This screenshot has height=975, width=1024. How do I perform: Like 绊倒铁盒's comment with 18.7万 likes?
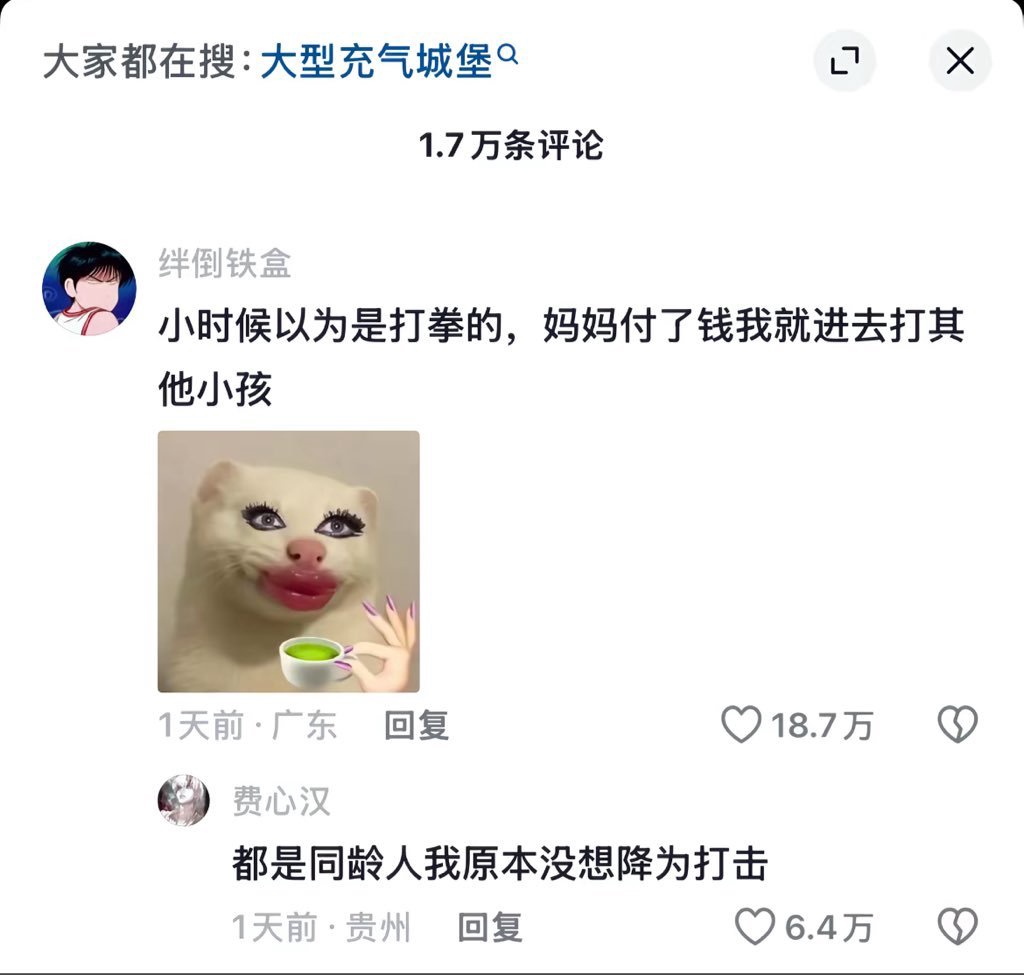point(741,725)
